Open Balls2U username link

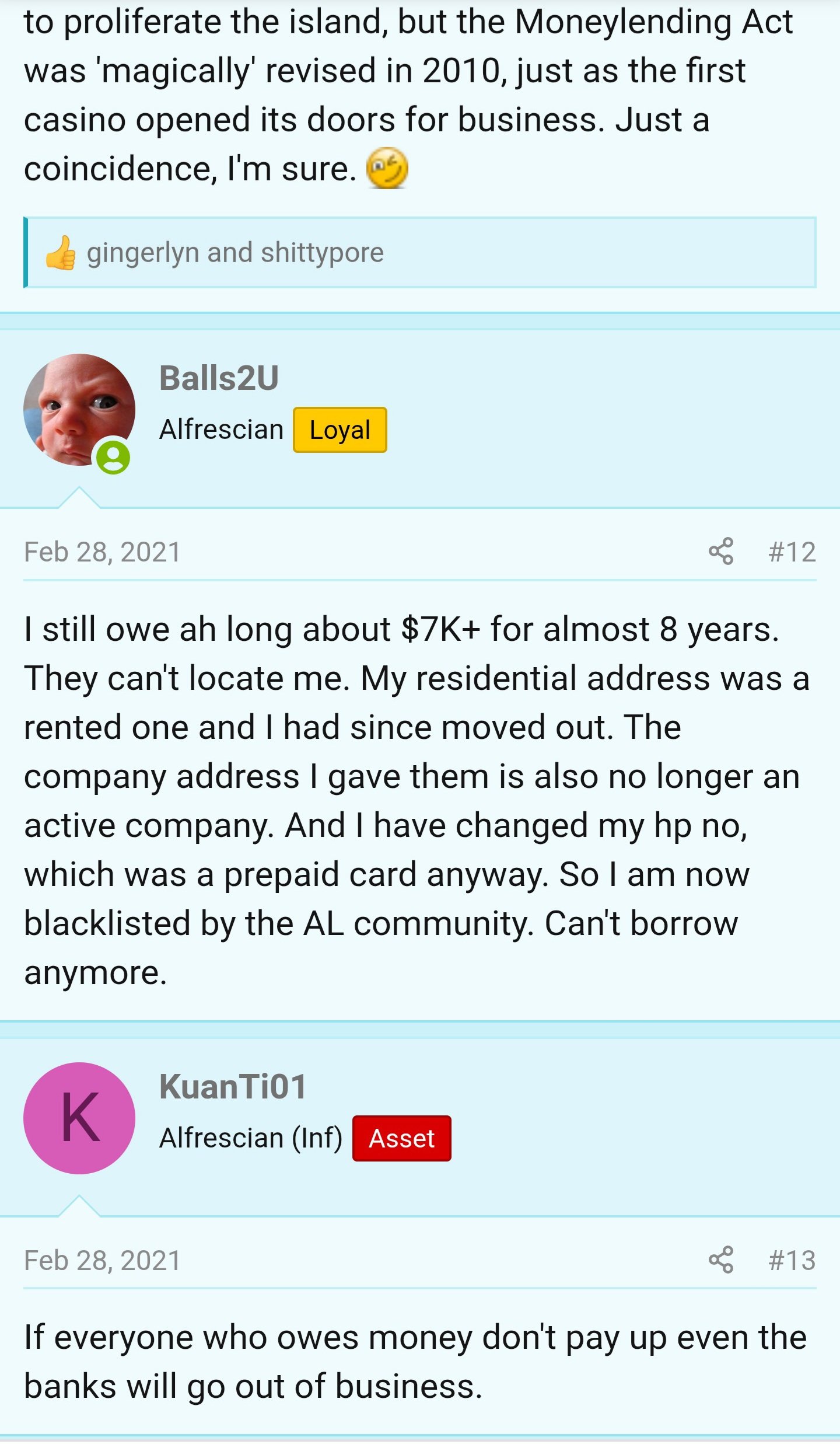pos(219,378)
